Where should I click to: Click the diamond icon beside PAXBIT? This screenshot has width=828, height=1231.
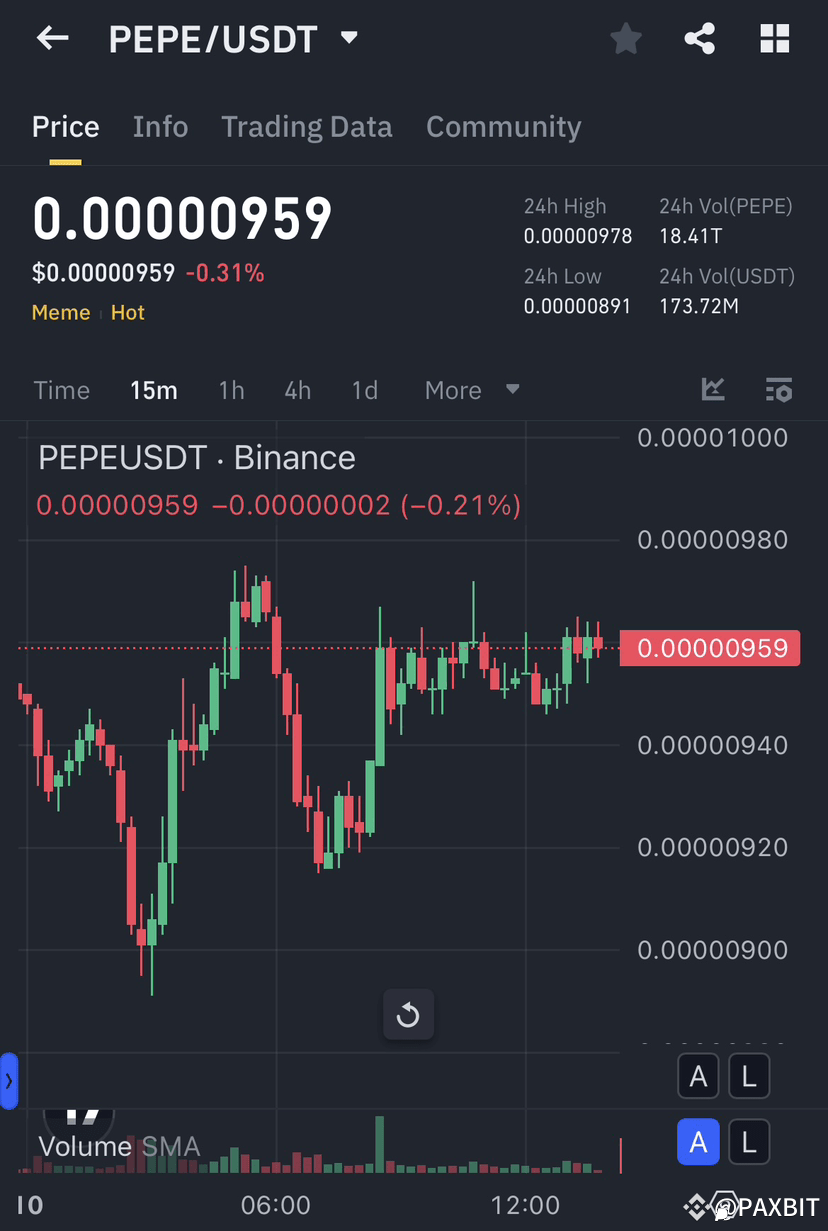[698, 1205]
